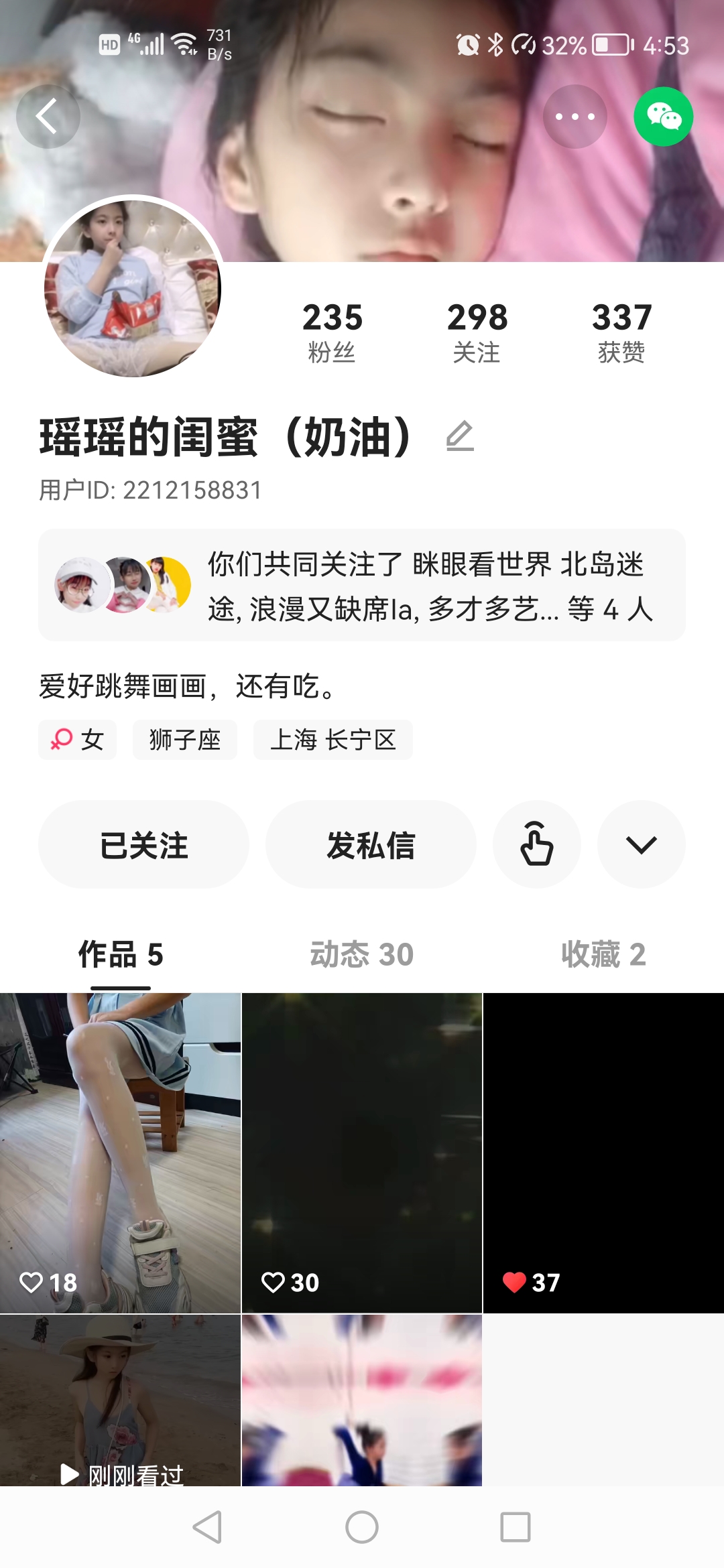
Task: Share profile via the green WeChat icon
Action: (663, 117)
